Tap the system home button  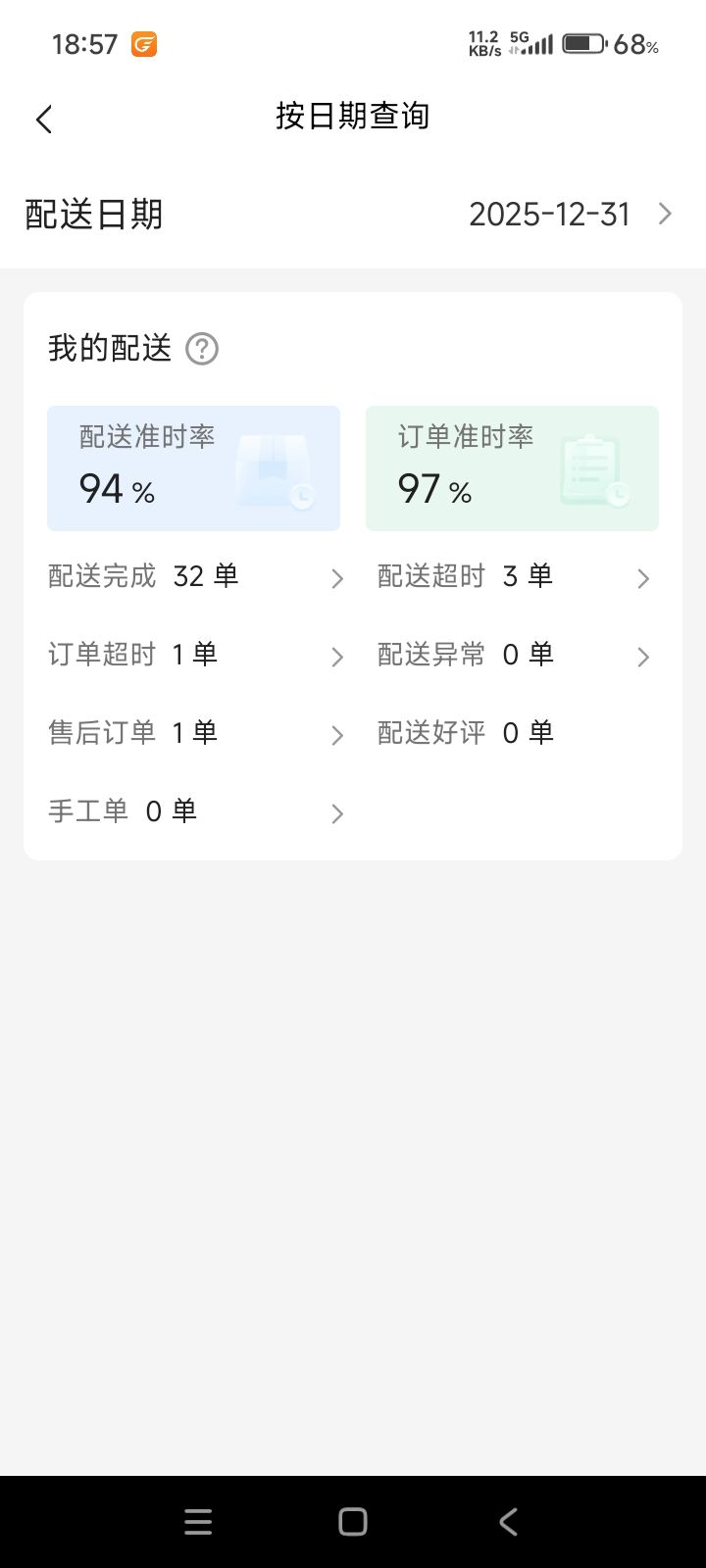(x=353, y=1521)
